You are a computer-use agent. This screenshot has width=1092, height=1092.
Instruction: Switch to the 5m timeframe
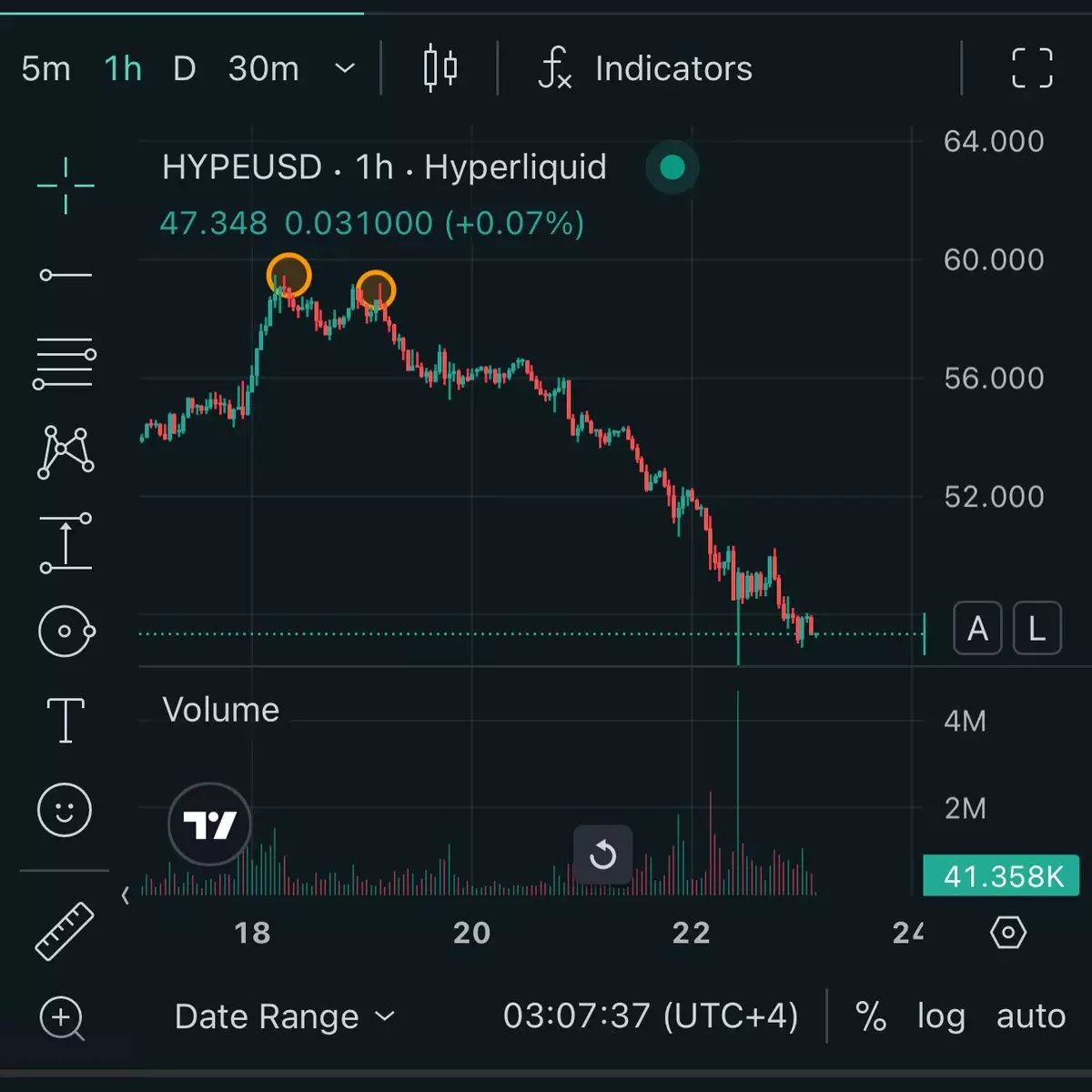tap(45, 69)
